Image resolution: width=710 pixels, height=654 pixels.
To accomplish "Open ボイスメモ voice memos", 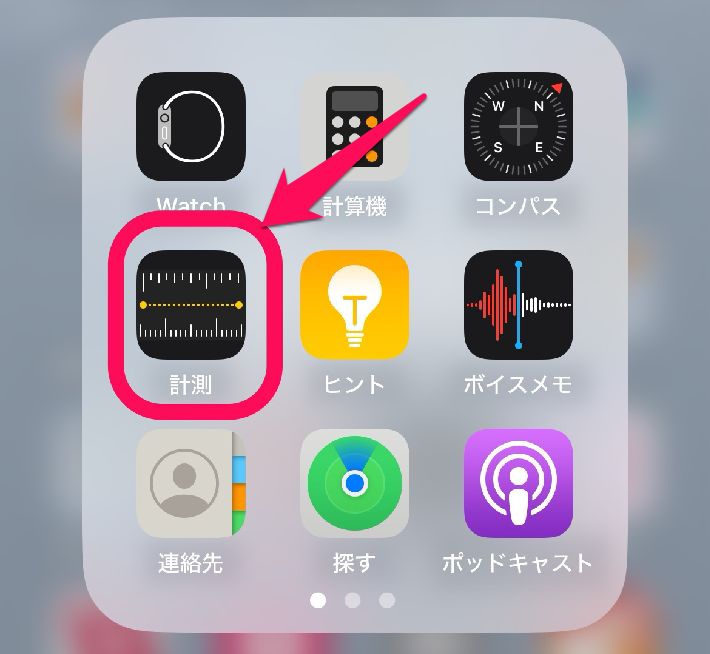I will tap(518, 304).
